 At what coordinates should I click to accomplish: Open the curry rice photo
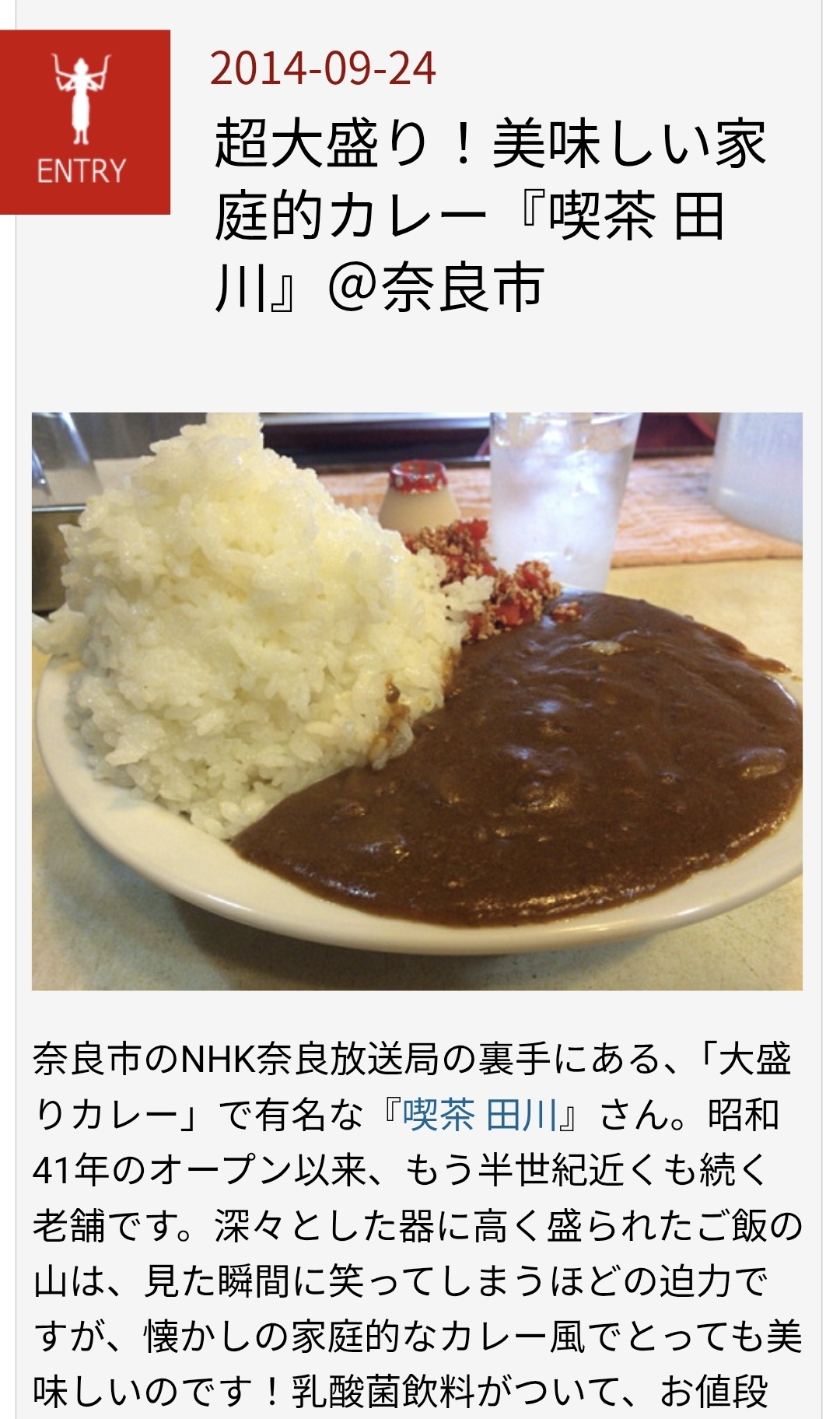(417, 700)
